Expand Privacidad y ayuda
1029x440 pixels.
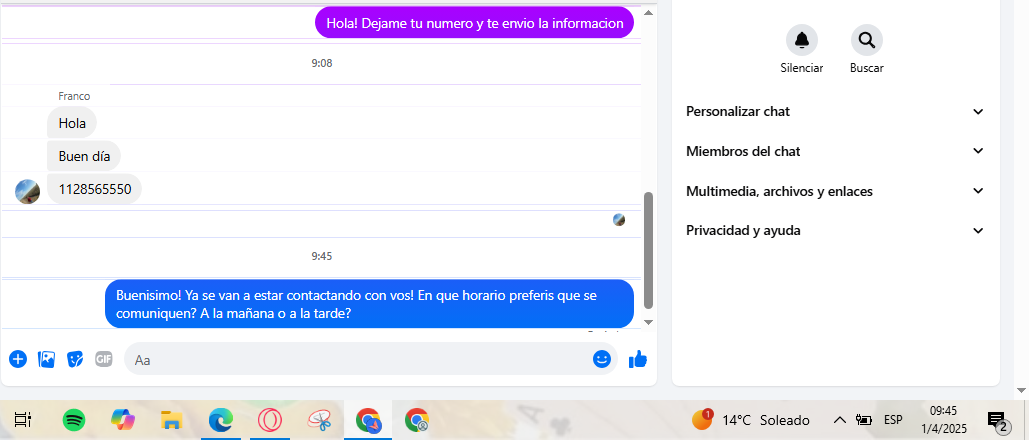click(x=835, y=230)
